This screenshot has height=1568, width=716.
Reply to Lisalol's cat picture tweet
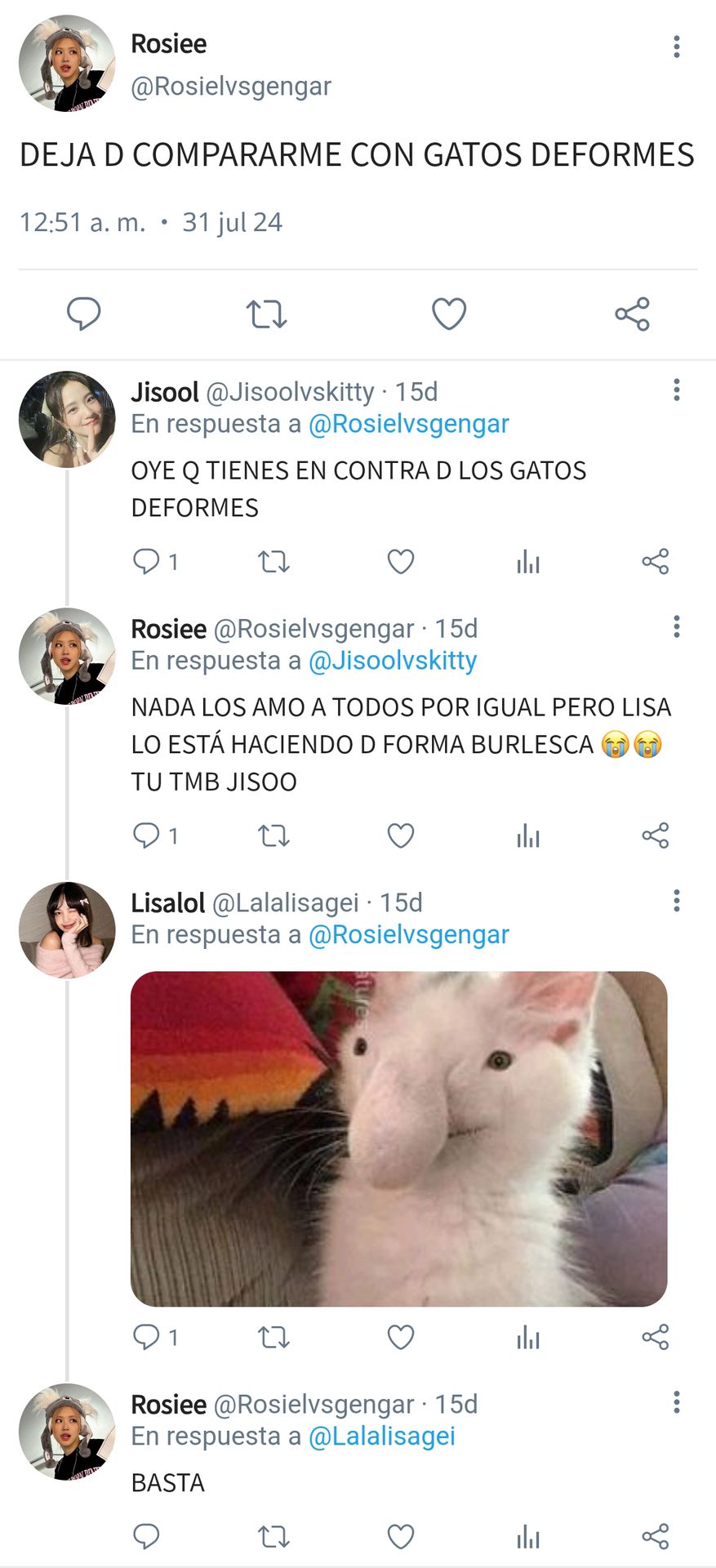tap(155, 1337)
